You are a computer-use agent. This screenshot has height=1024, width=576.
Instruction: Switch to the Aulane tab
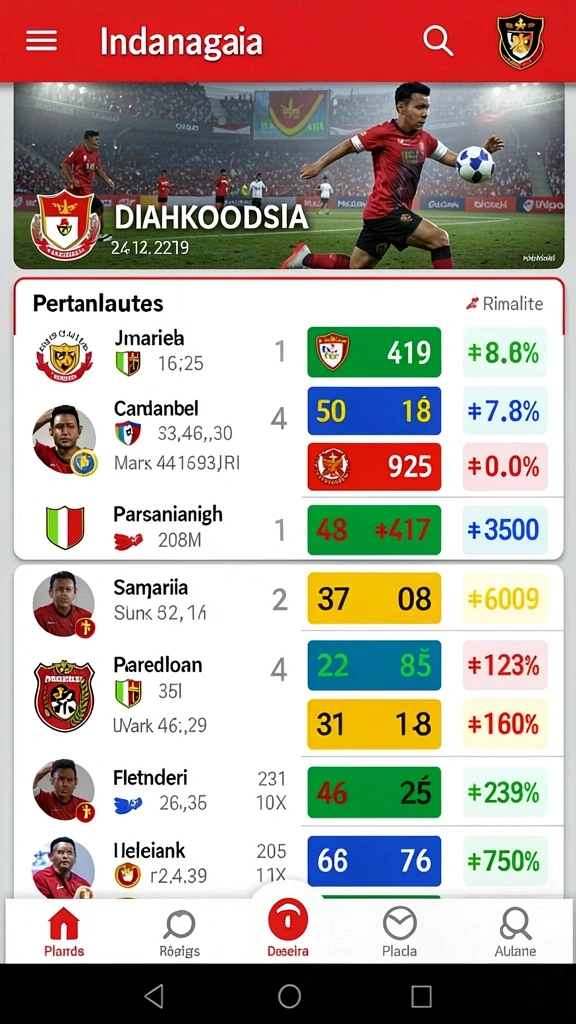(x=515, y=933)
